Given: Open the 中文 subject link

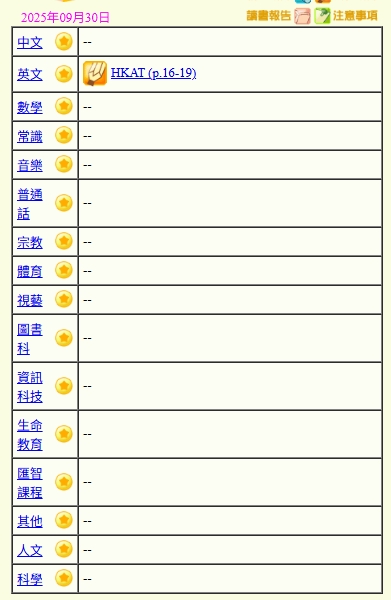Looking at the screenshot, I should tap(30, 42).
